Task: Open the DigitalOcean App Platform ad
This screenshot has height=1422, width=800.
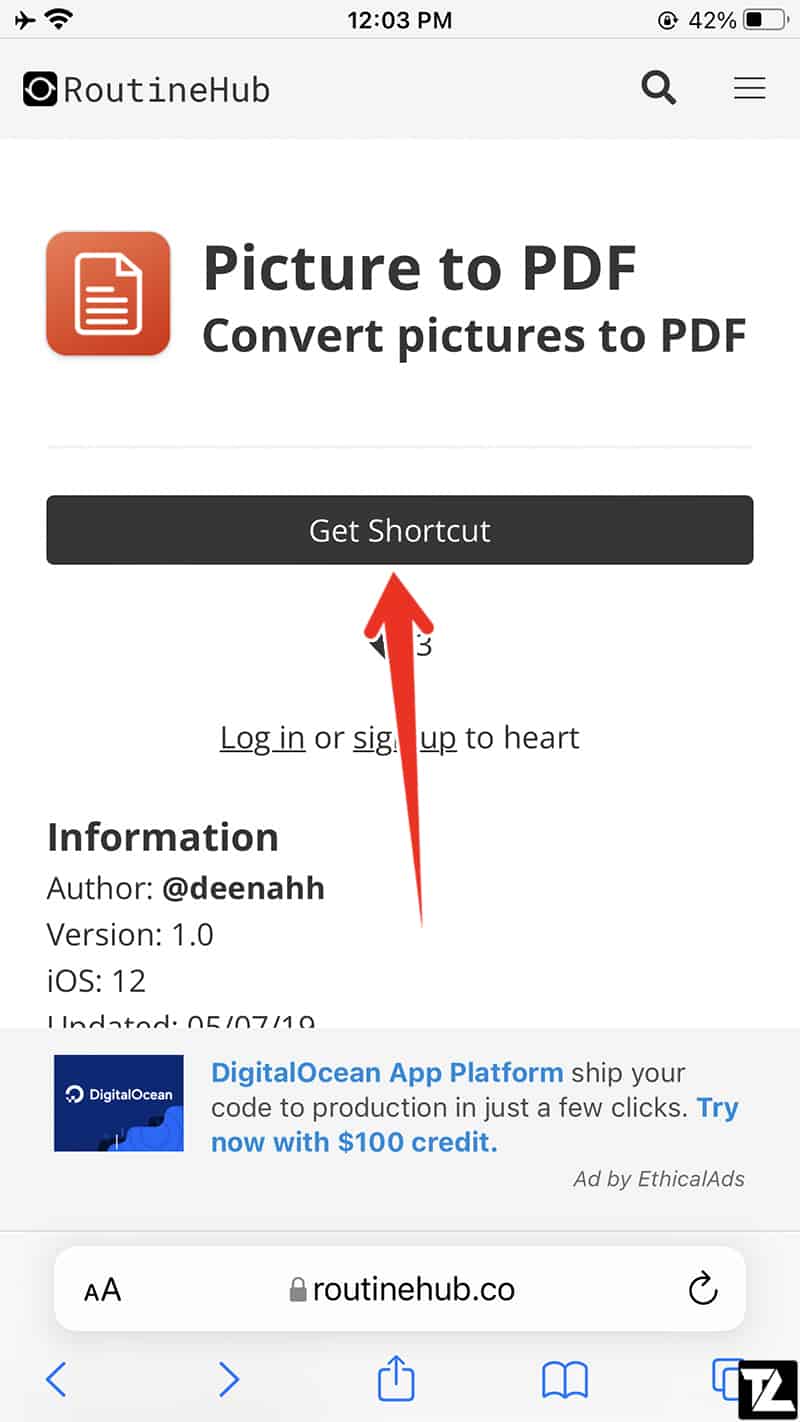Action: coord(387,1073)
